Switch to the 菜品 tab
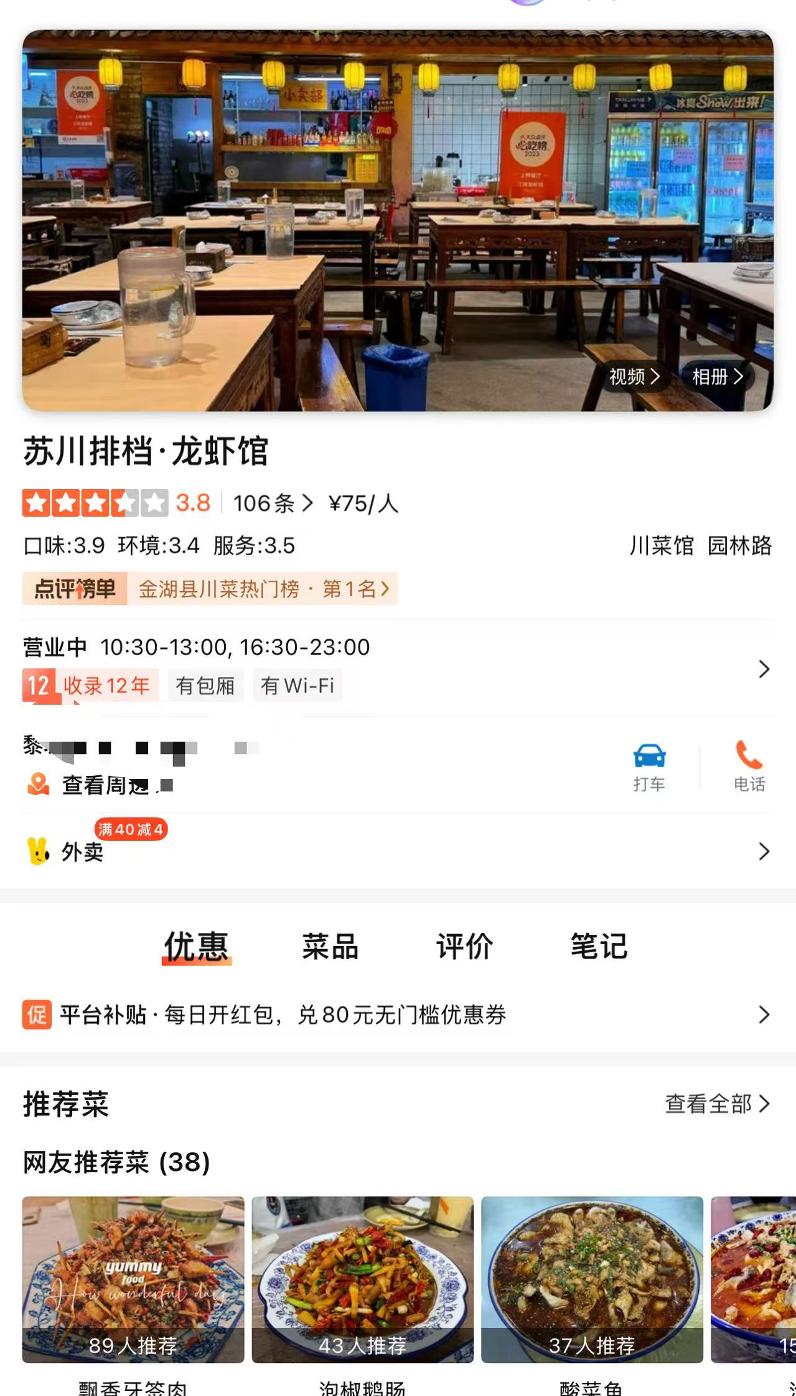This screenshot has height=1396, width=796. (330, 946)
